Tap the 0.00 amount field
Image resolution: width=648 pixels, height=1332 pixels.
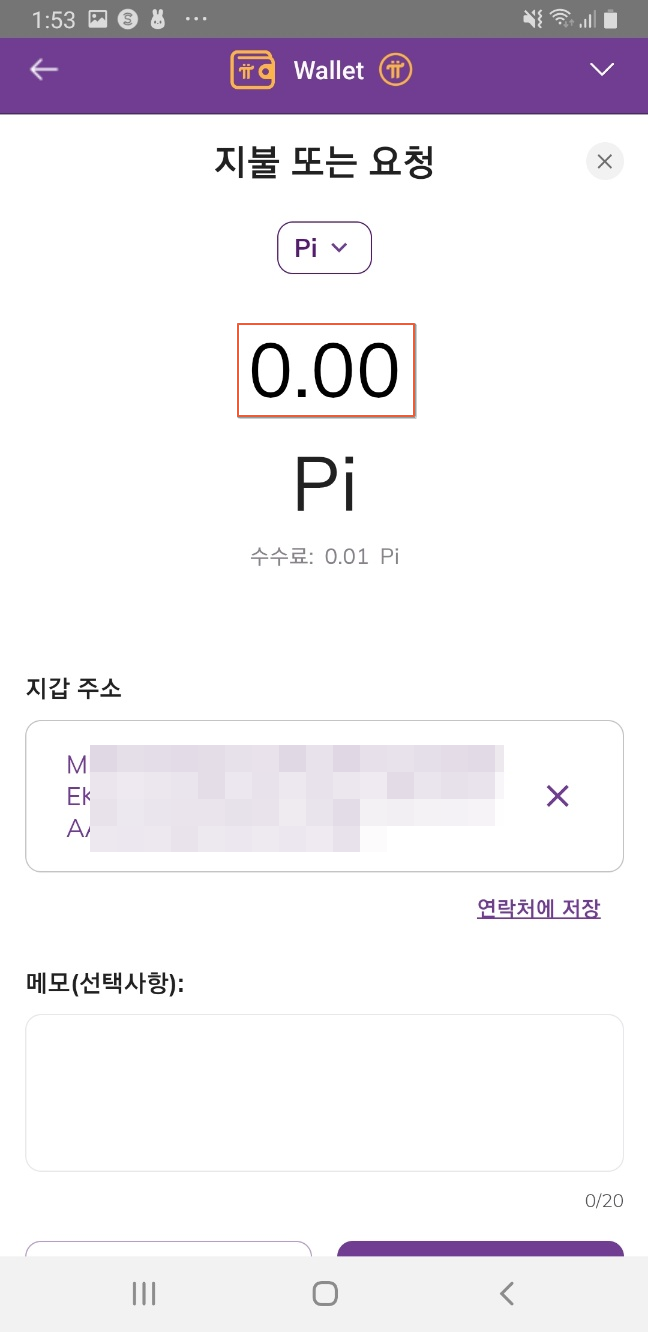click(x=325, y=370)
